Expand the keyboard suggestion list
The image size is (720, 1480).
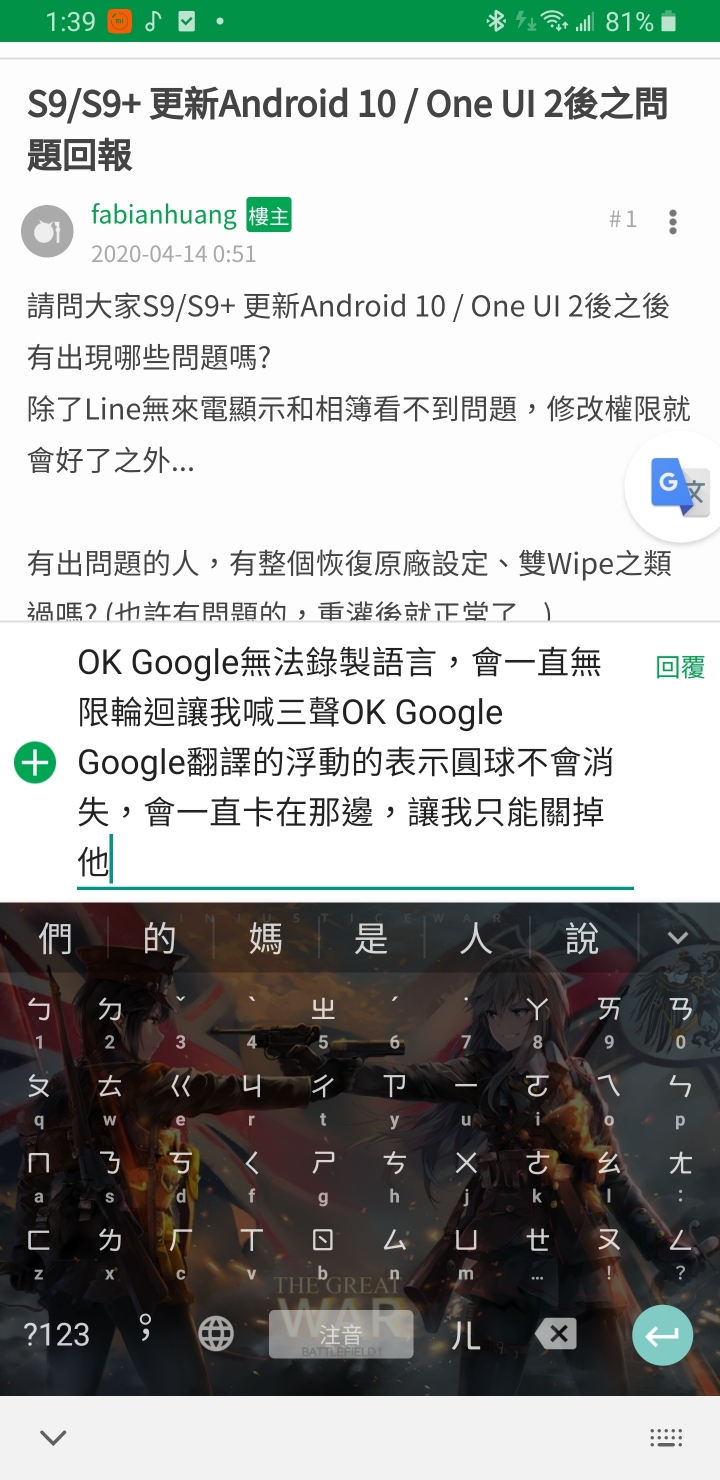(x=678, y=938)
